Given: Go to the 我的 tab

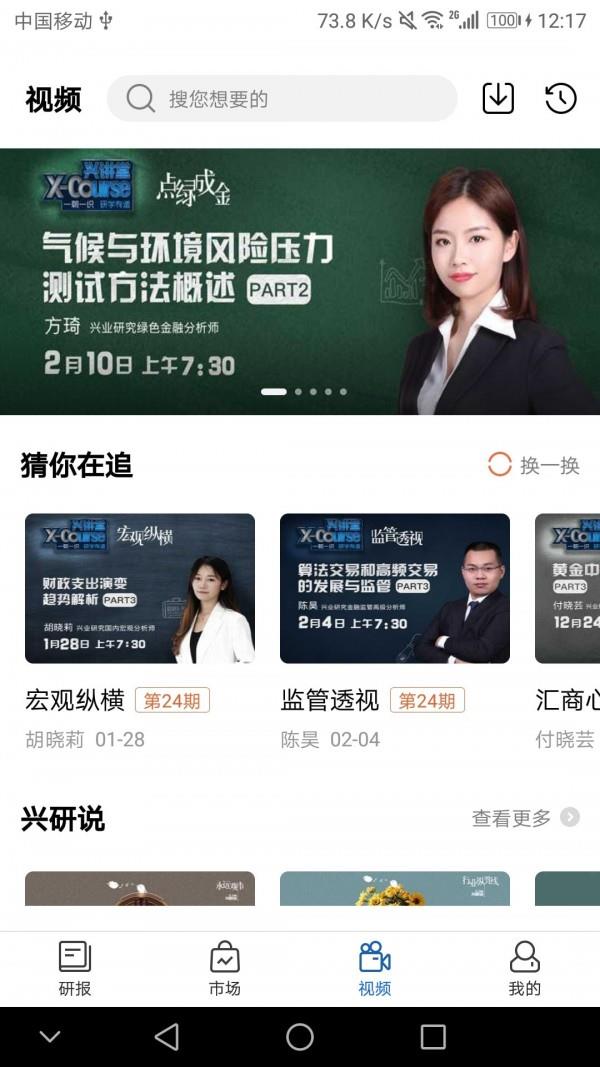Looking at the screenshot, I should pyautogui.click(x=525, y=968).
